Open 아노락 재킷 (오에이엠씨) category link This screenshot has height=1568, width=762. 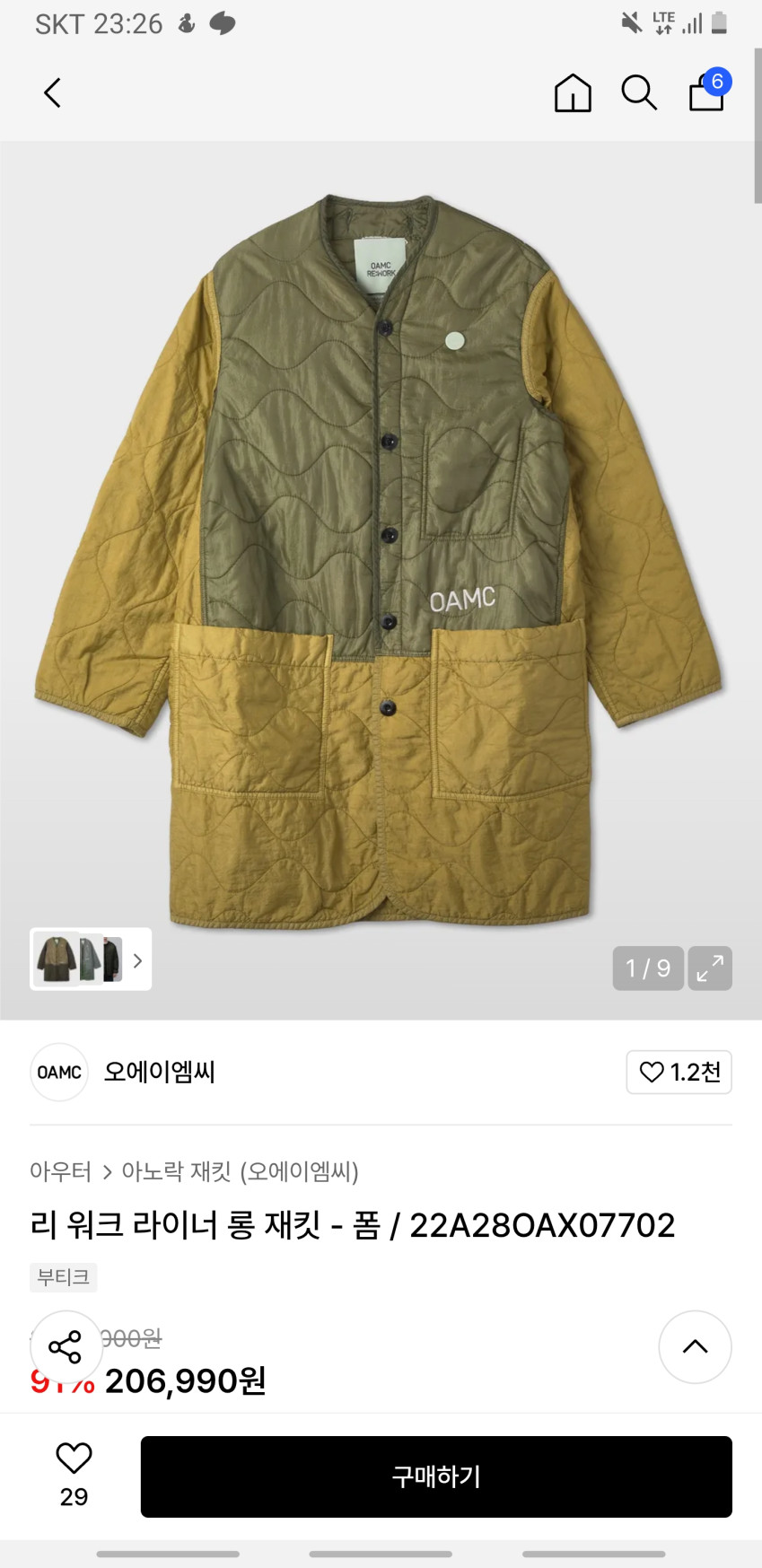pyautogui.click(x=240, y=1171)
